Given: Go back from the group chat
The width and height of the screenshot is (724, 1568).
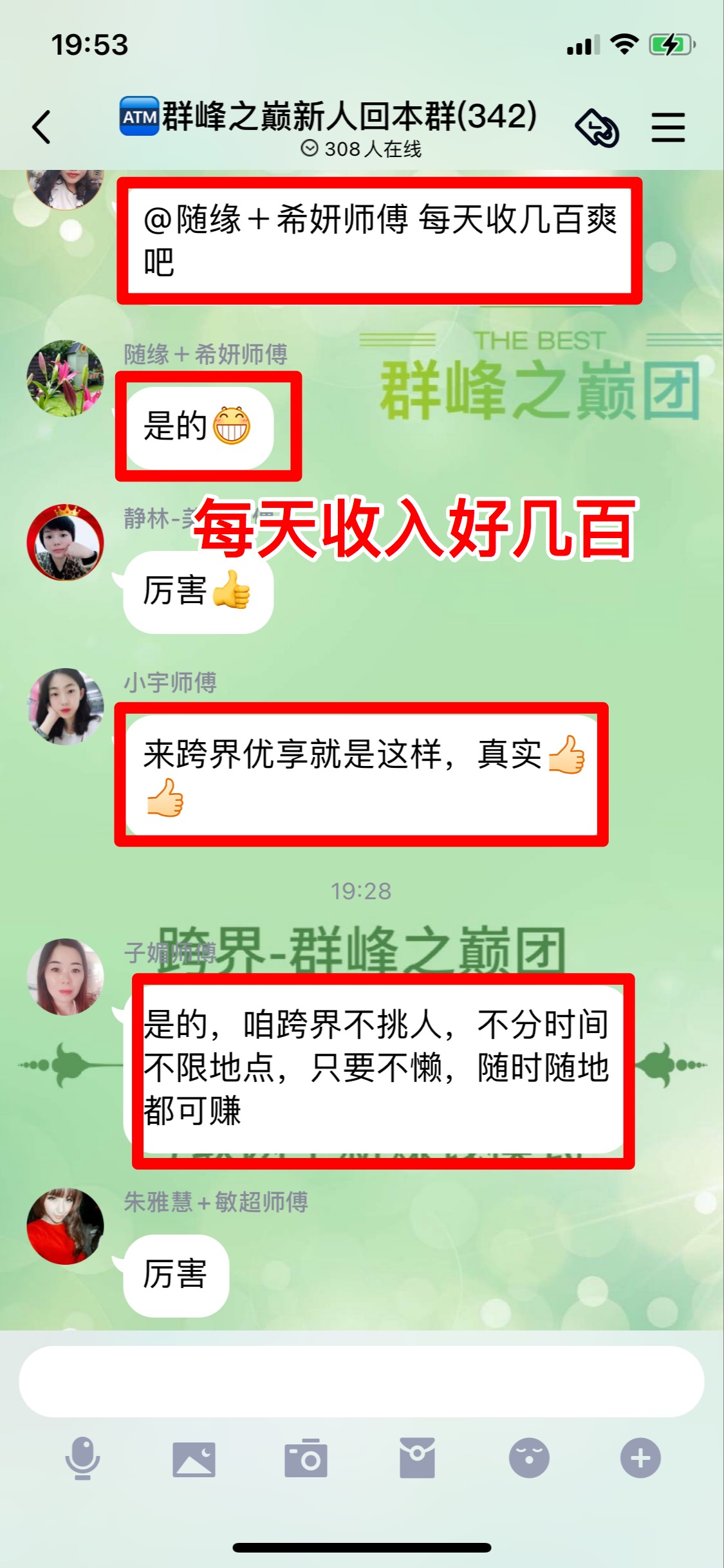Looking at the screenshot, I should pyautogui.click(x=42, y=127).
